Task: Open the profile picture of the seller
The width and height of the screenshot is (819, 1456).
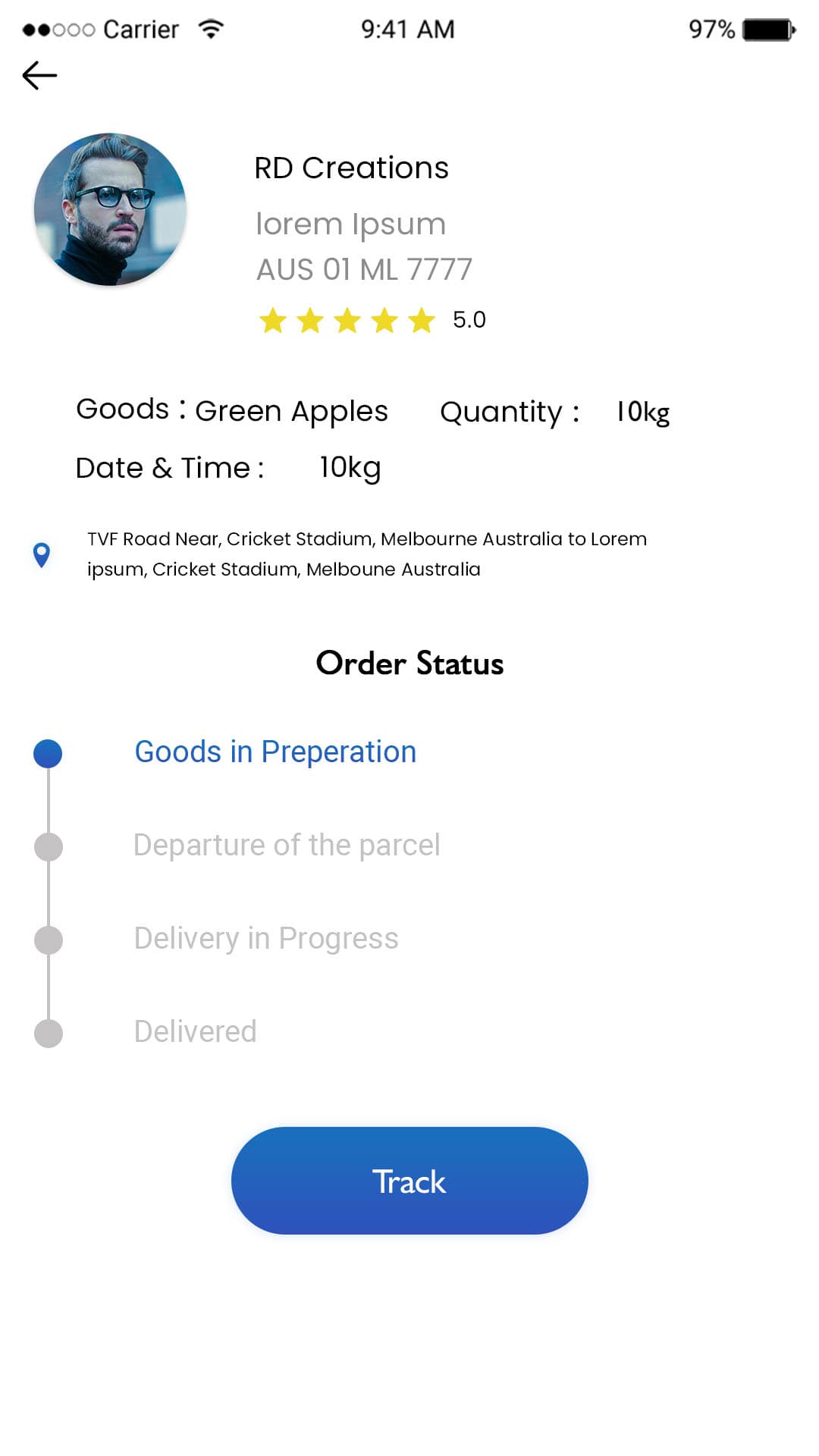Action: [x=111, y=209]
